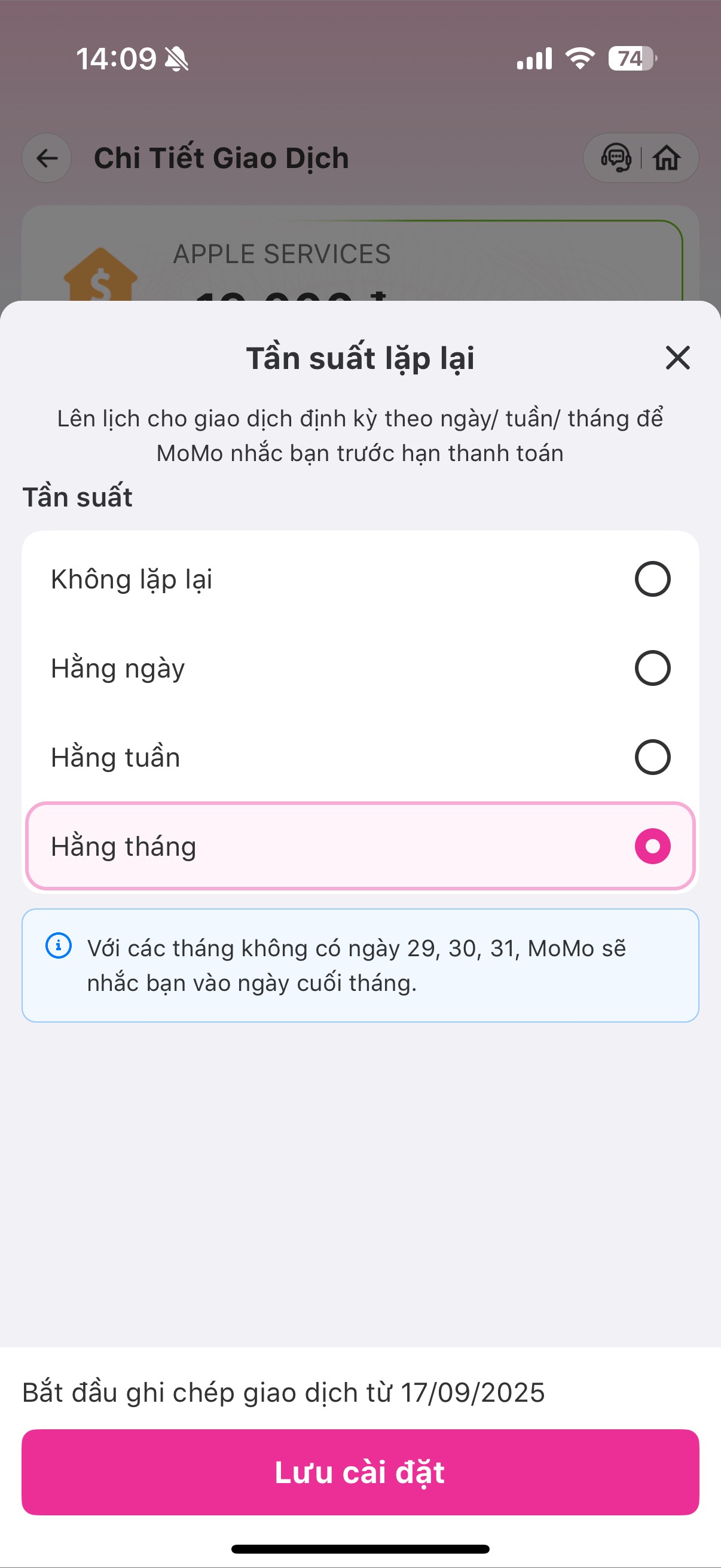Viewport: 721px width, 1568px height.
Task: Tap Lưu cài đặt to save
Action: tap(359, 1472)
